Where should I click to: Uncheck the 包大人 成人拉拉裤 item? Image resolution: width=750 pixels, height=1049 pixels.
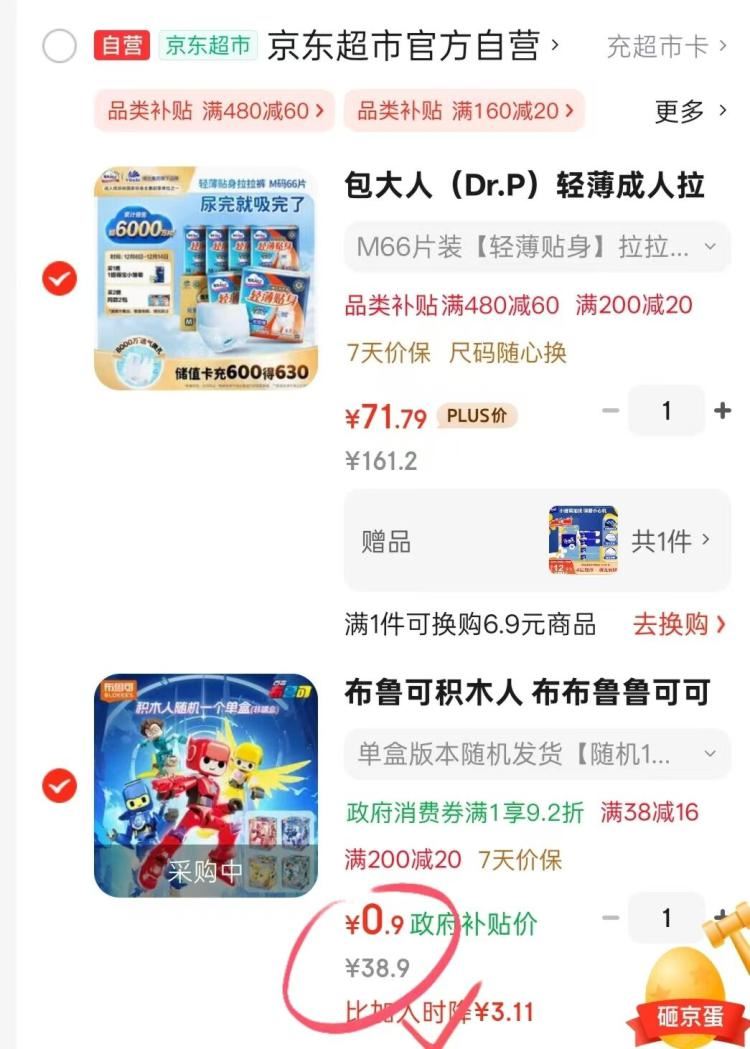click(x=60, y=279)
